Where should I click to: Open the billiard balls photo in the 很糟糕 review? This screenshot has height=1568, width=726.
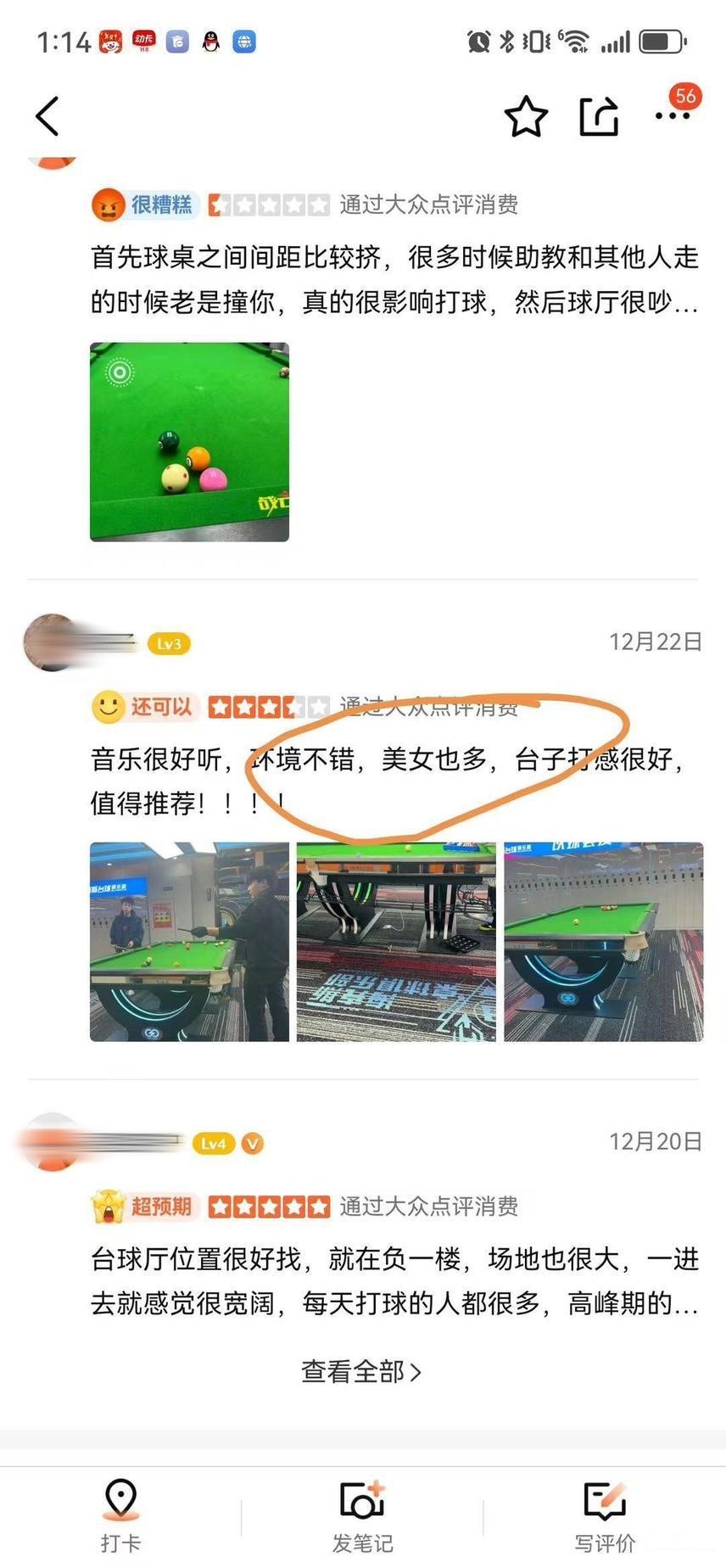pyautogui.click(x=189, y=442)
